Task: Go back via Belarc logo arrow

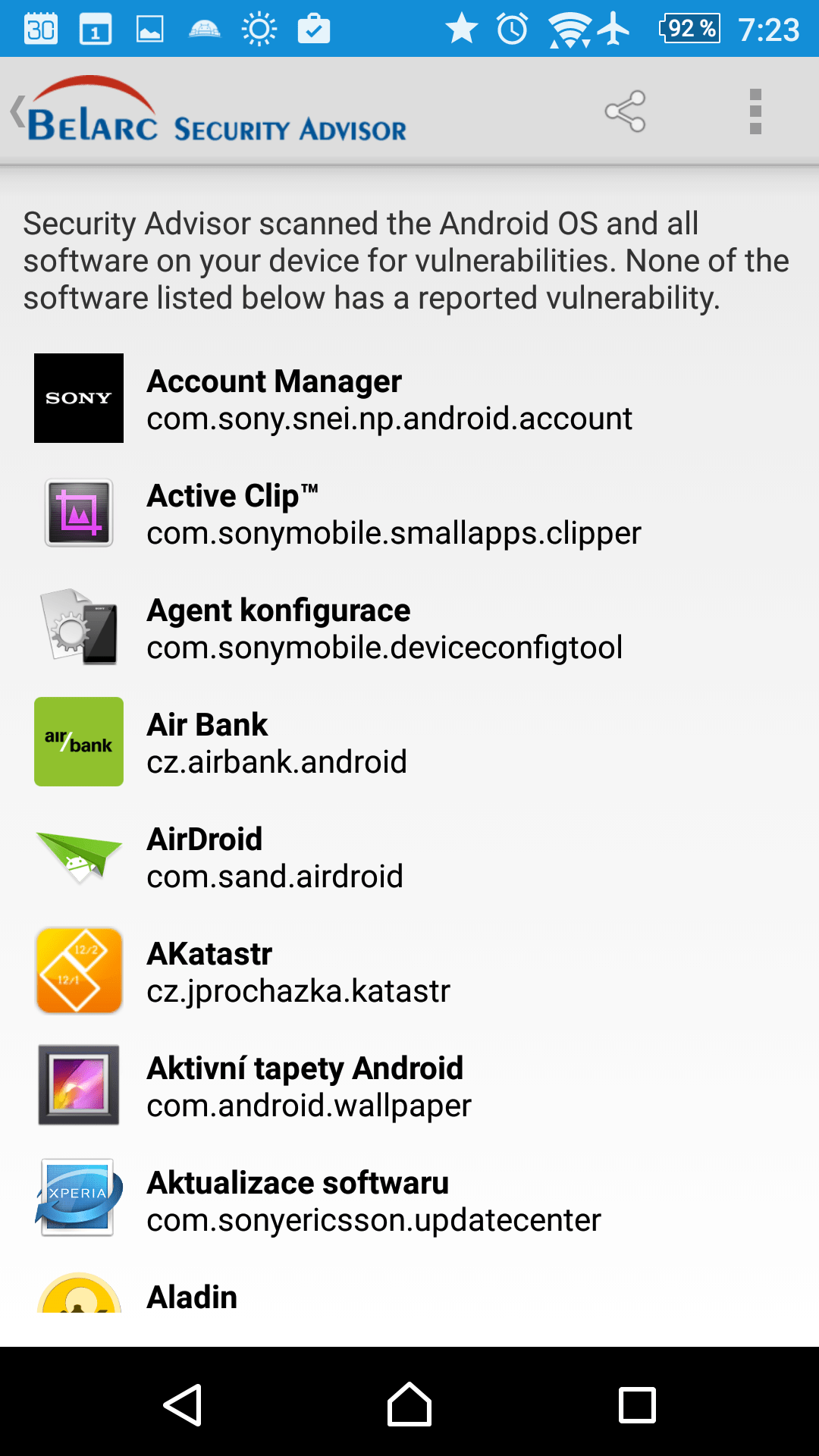Action: (83, 111)
